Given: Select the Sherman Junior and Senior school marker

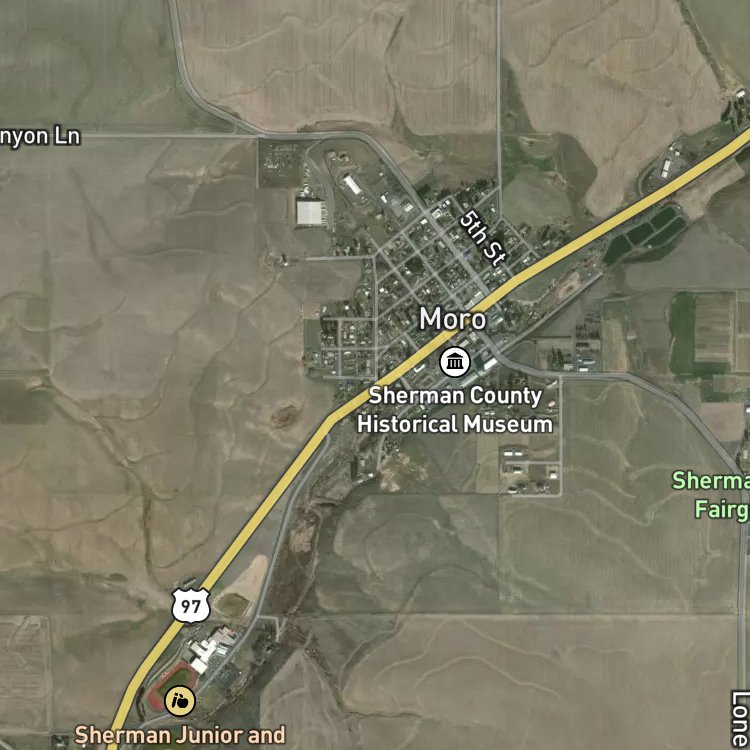Looking at the screenshot, I should 180,701.
